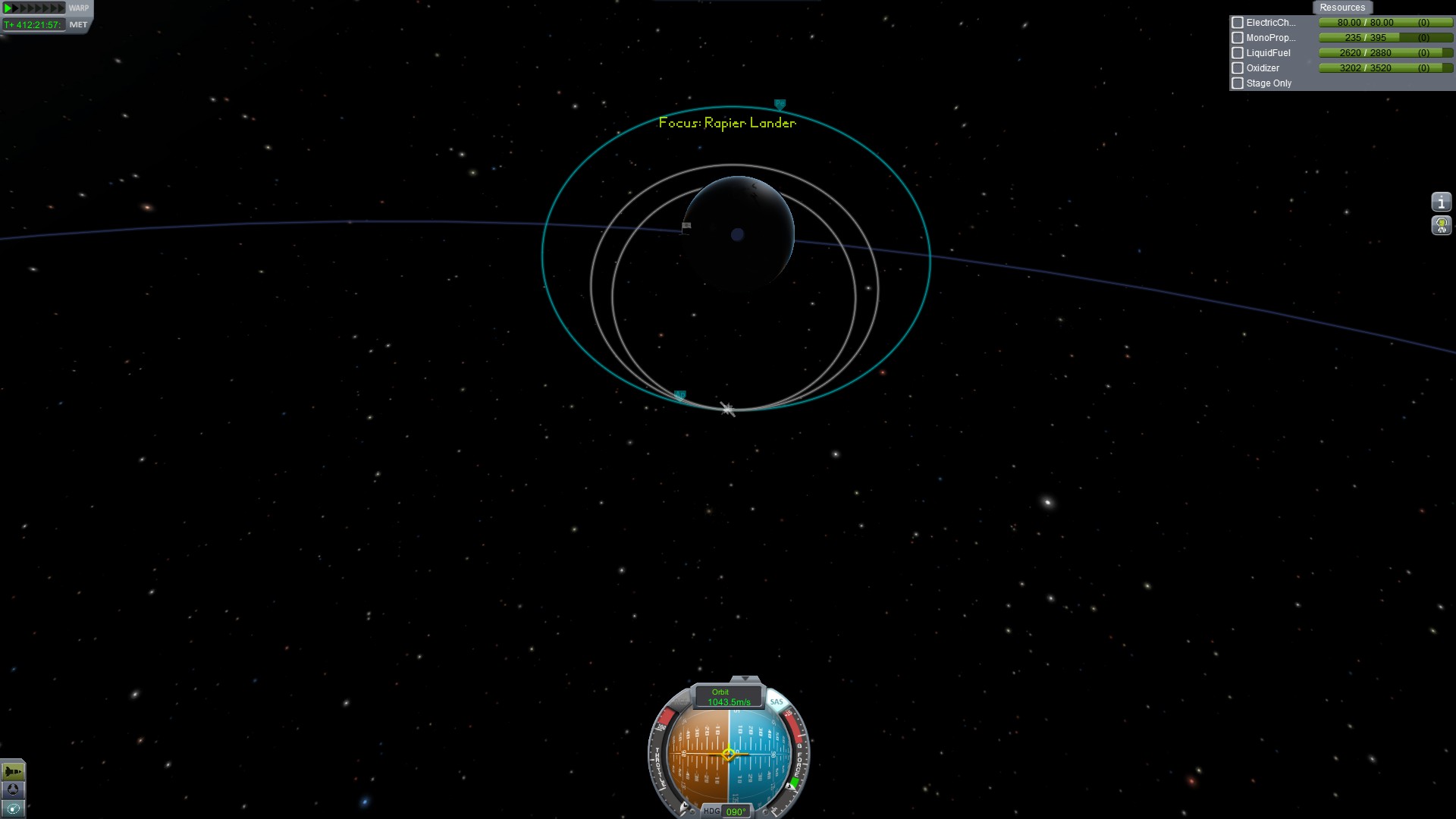The width and height of the screenshot is (1456, 819).
Task: Switch to staging mode rocket icon
Action: (13, 771)
